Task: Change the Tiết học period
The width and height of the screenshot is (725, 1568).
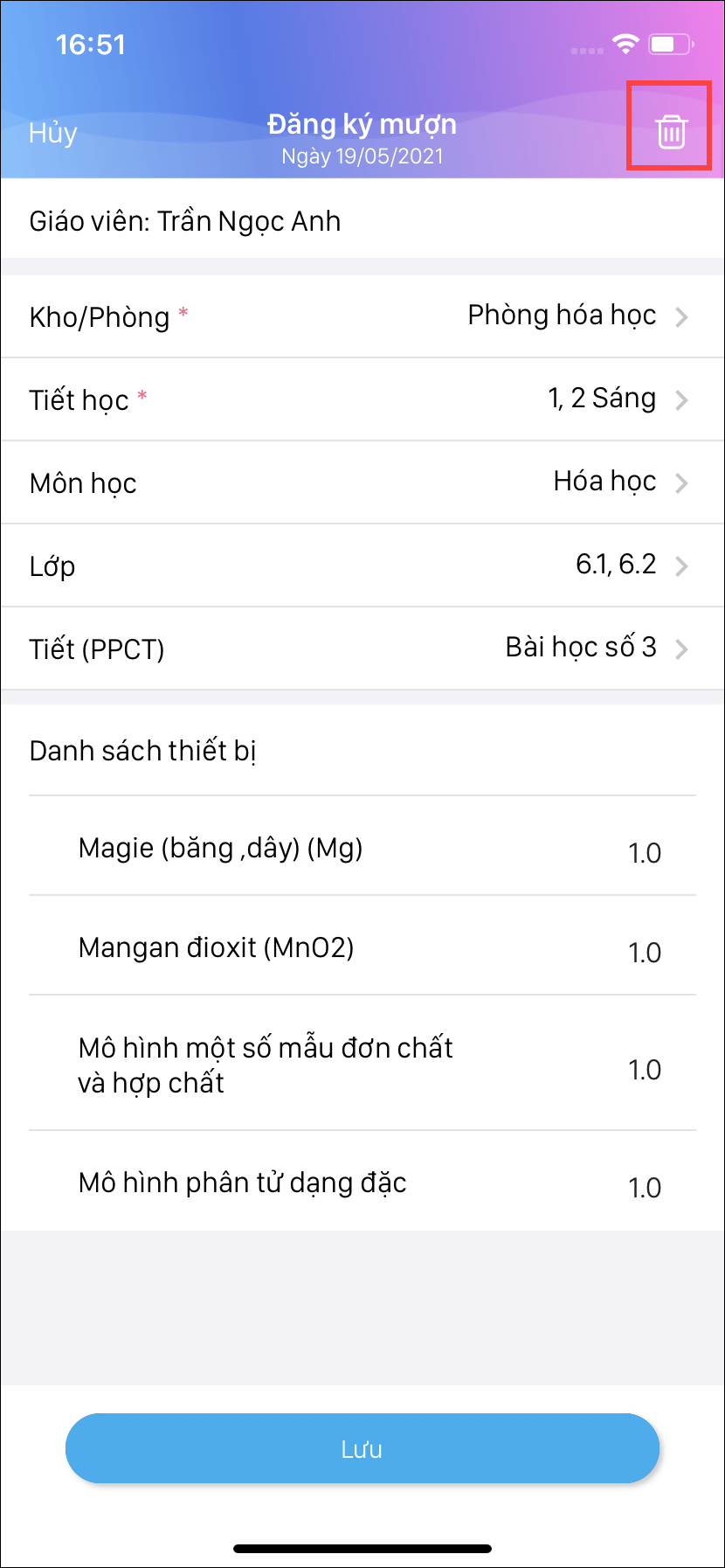Action: 362,399
